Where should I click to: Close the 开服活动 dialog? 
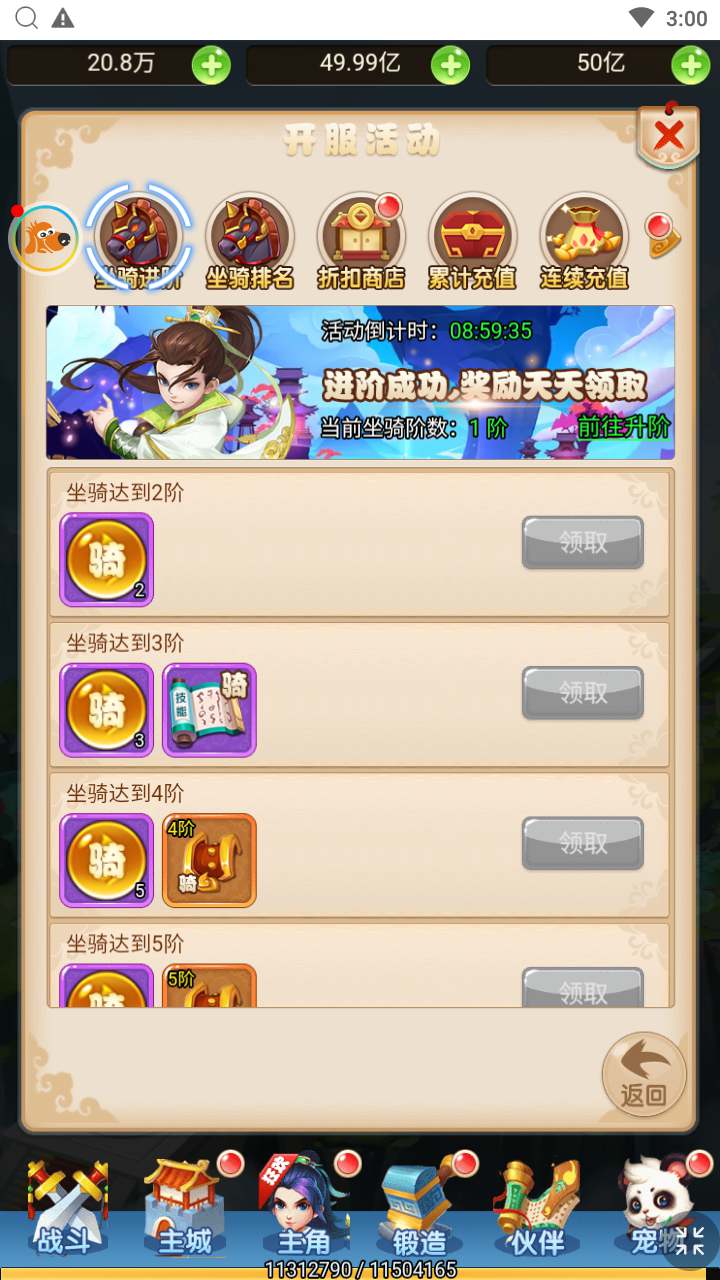(668, 136)
